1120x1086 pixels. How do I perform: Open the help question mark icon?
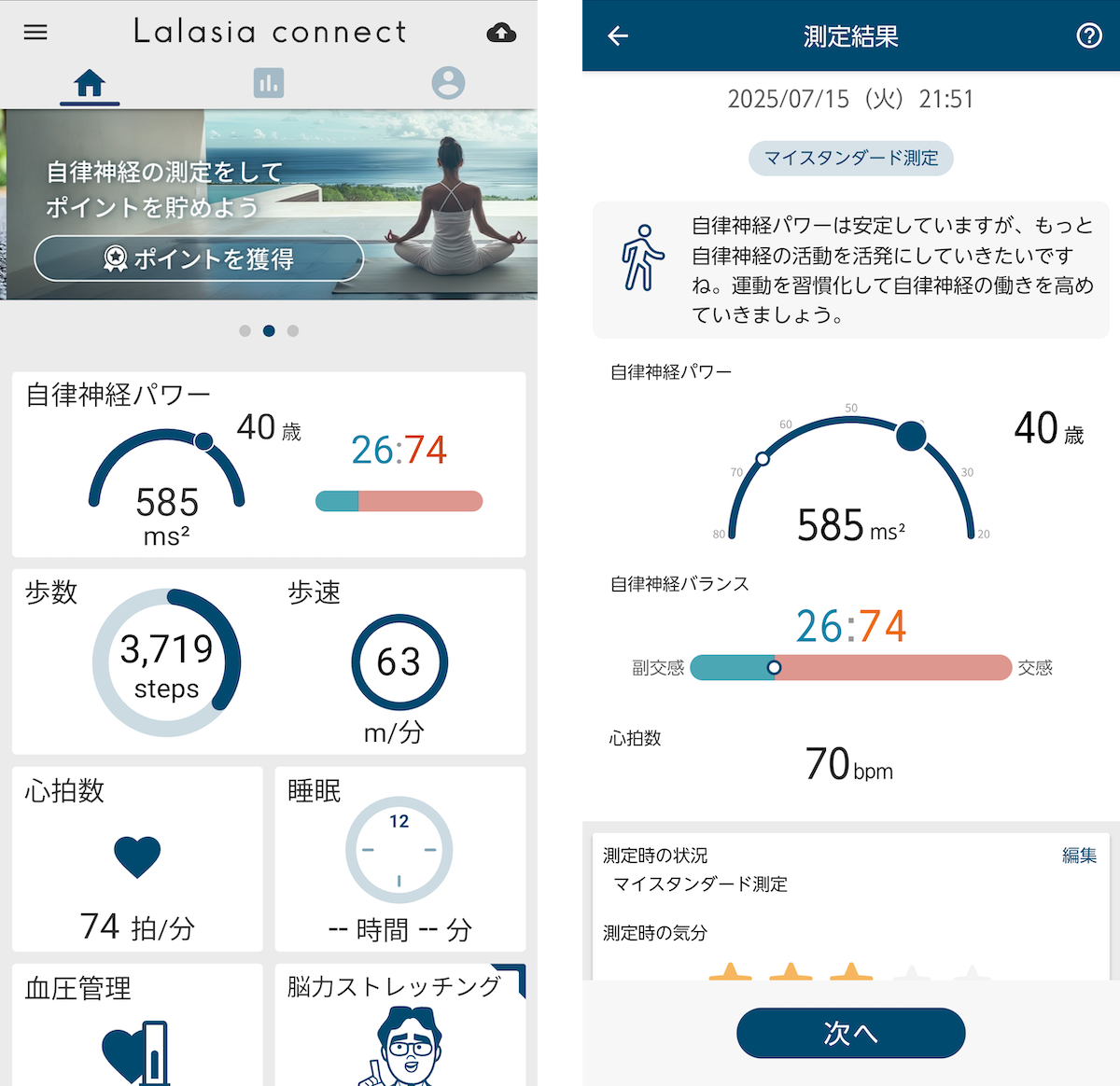pyautogui.click(x=1089, y=36)
